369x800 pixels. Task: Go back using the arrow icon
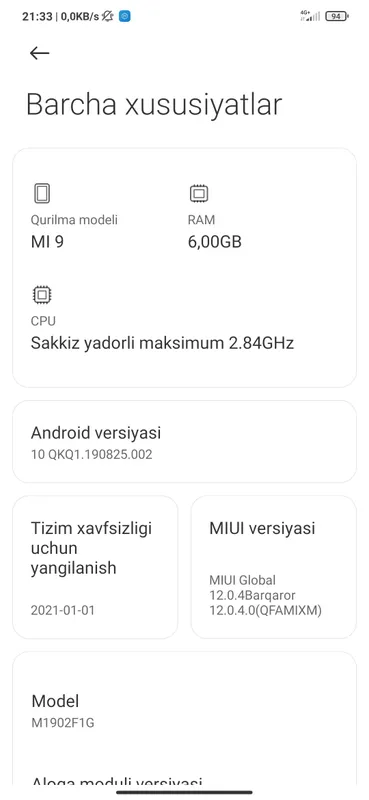39,53
